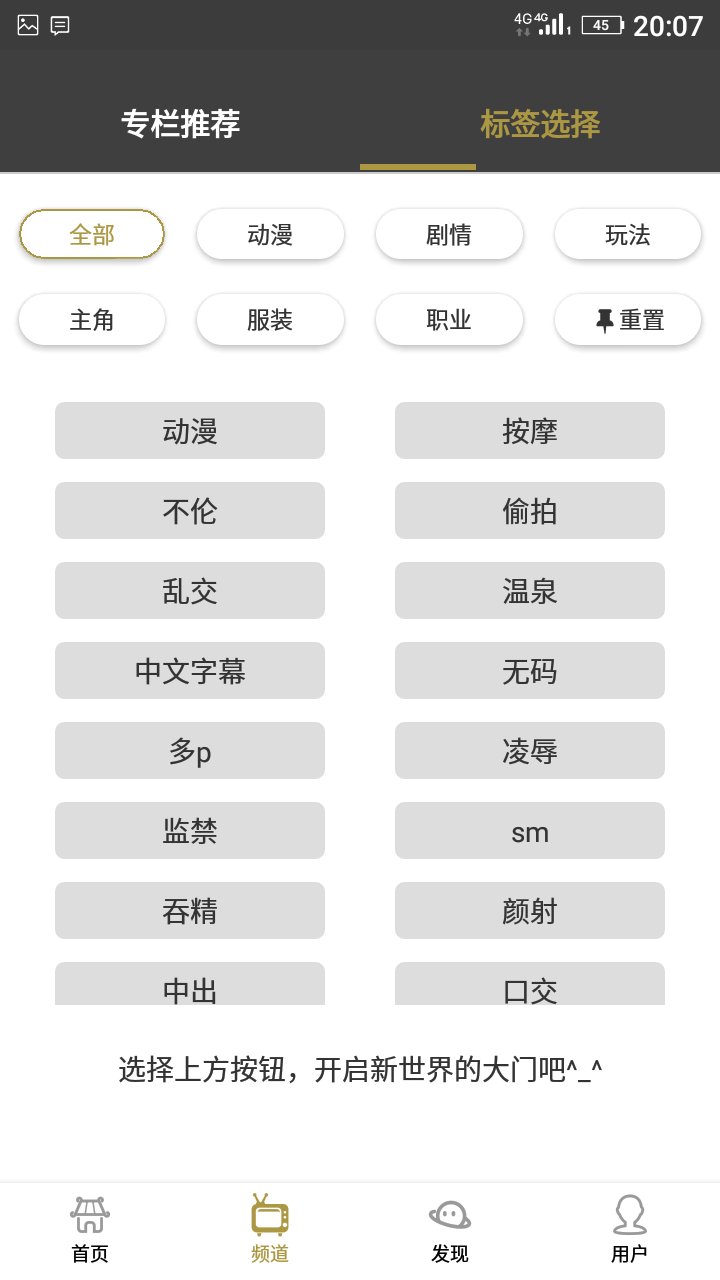
Task: Select the 全部 filter chip
Action: click(92, 234)
